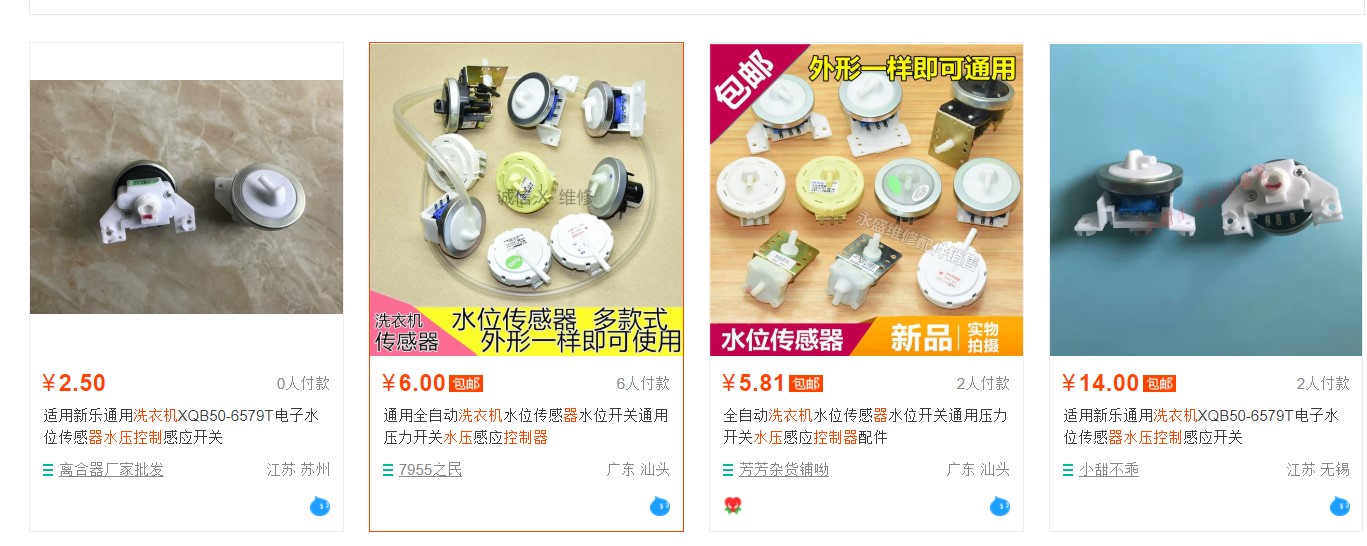Chat with seller 小甜不乖 via blue icon
The image size is (1367, 546).
click(x=1340, y=506)
